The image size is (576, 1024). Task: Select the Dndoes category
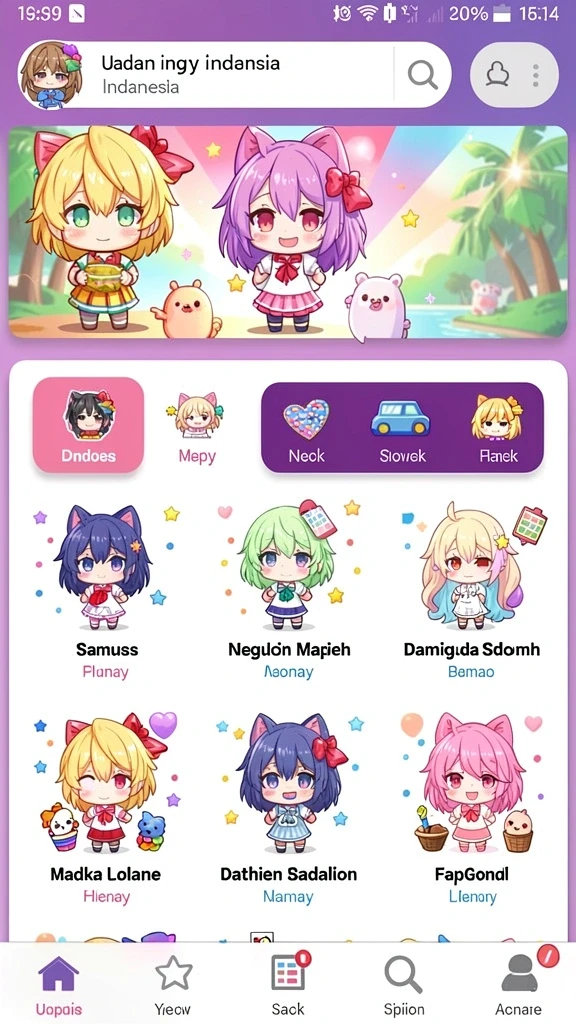[x=88, y=424]
